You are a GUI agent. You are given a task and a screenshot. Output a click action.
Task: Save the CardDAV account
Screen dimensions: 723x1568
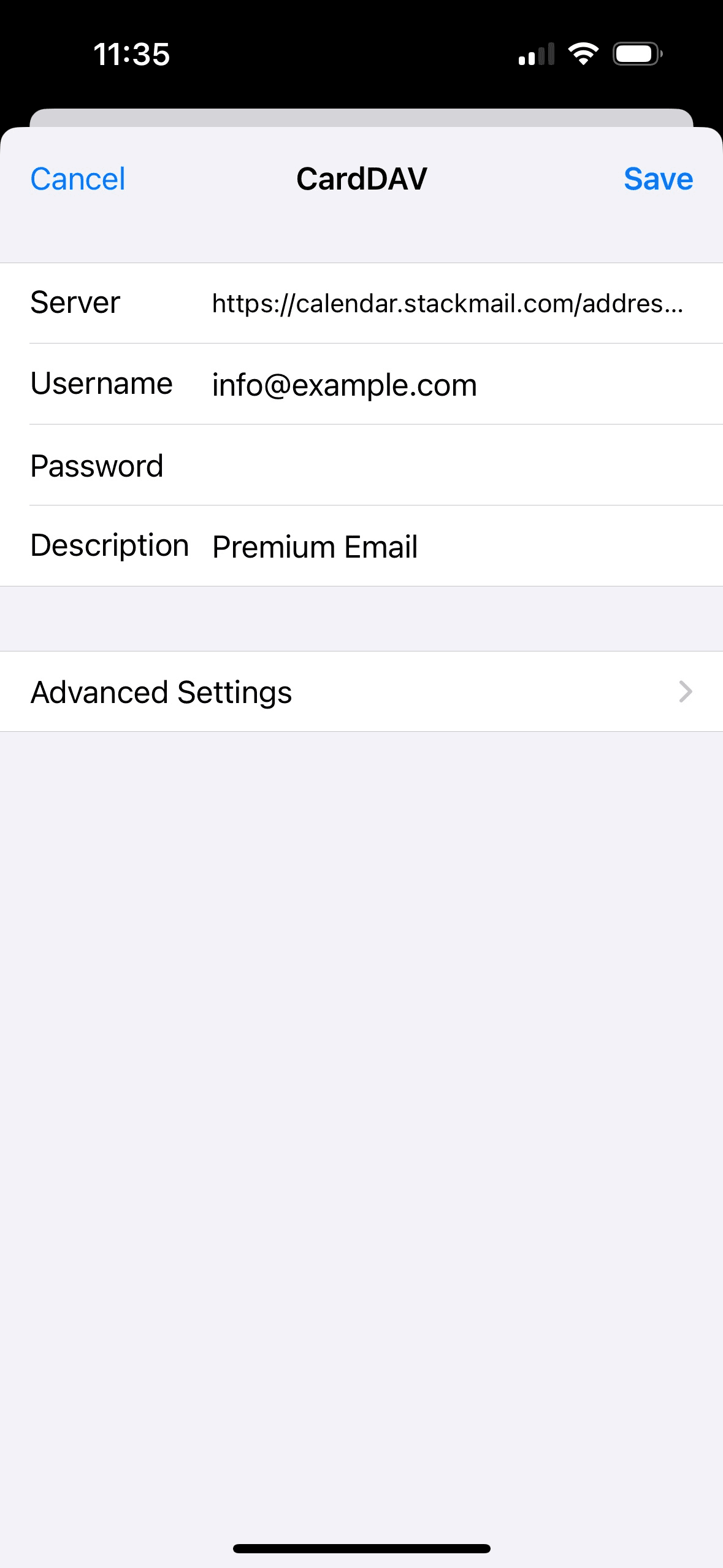tap(657, 179)
